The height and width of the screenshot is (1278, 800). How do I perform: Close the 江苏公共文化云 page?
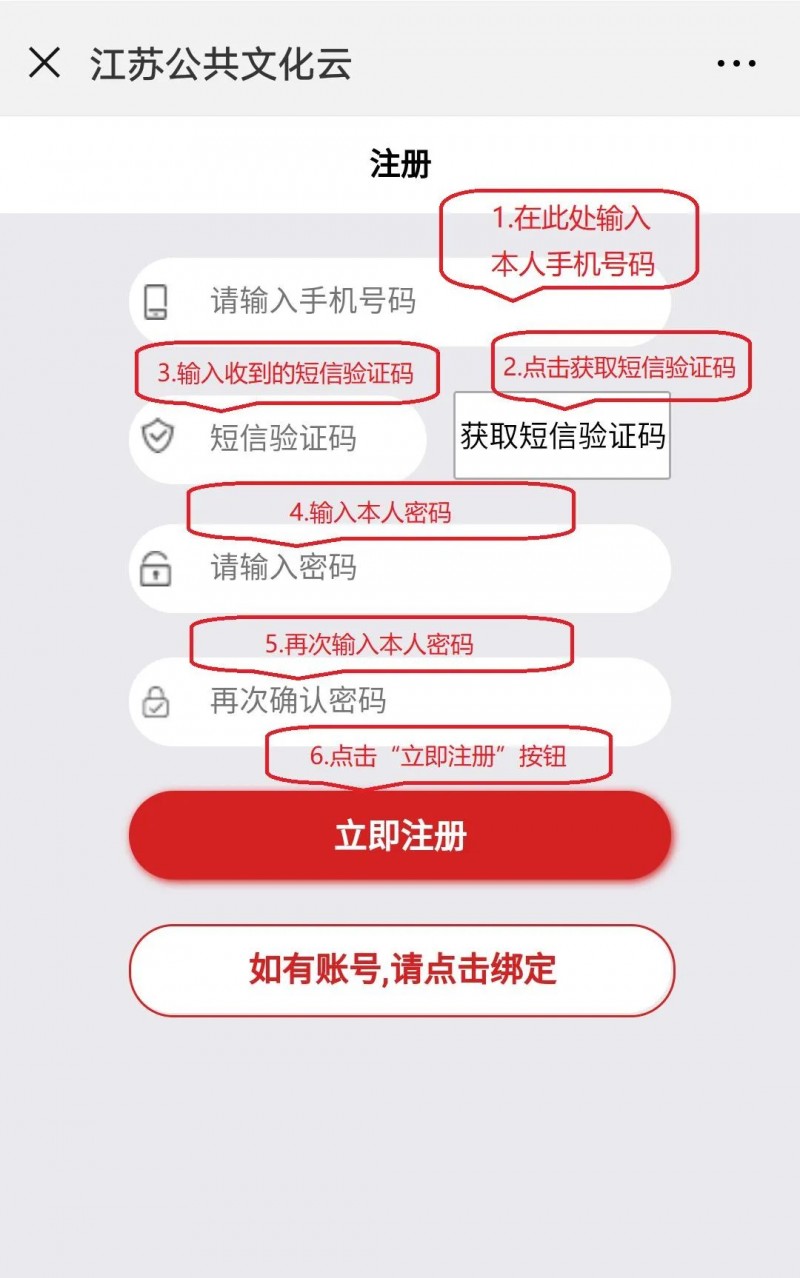(x=44, y=64)
